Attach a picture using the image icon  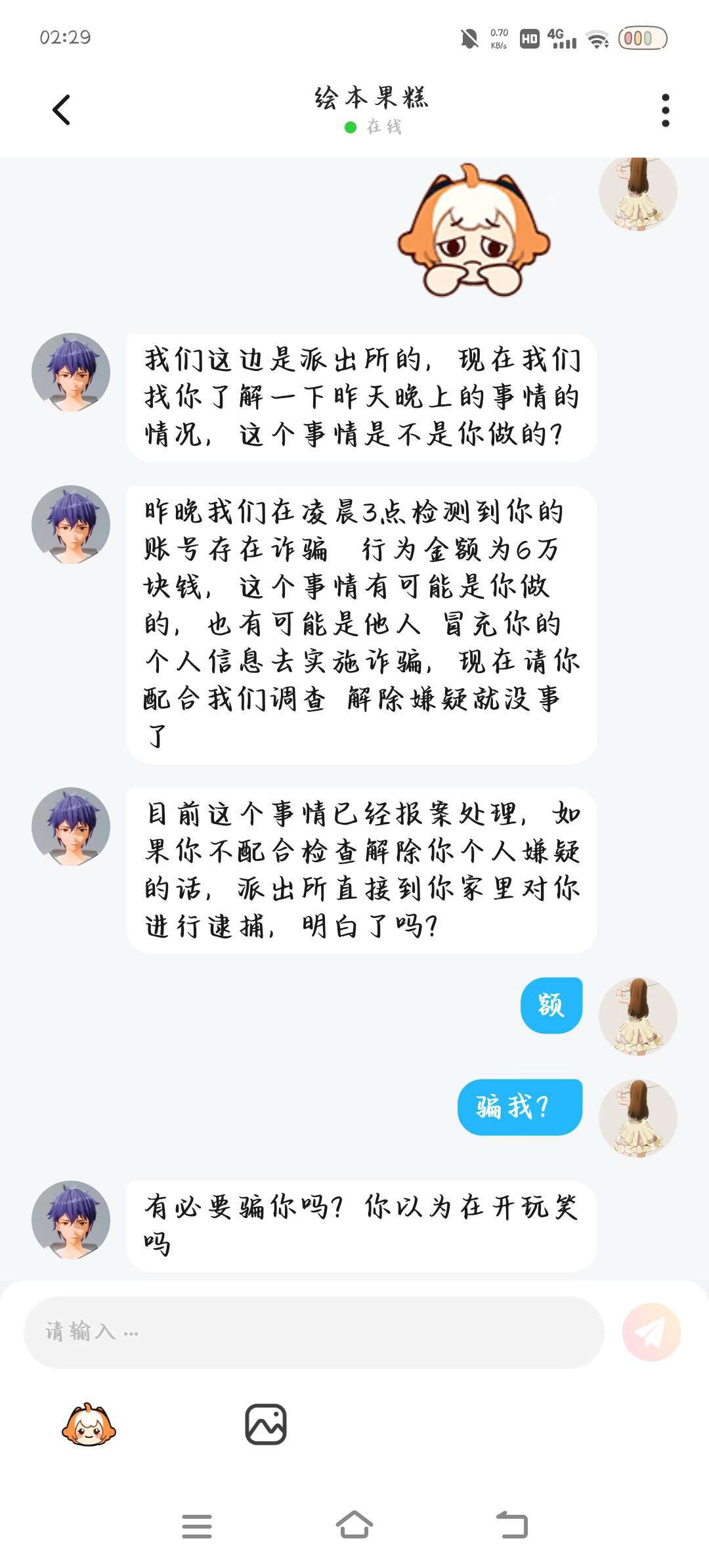click(266, 1424)
